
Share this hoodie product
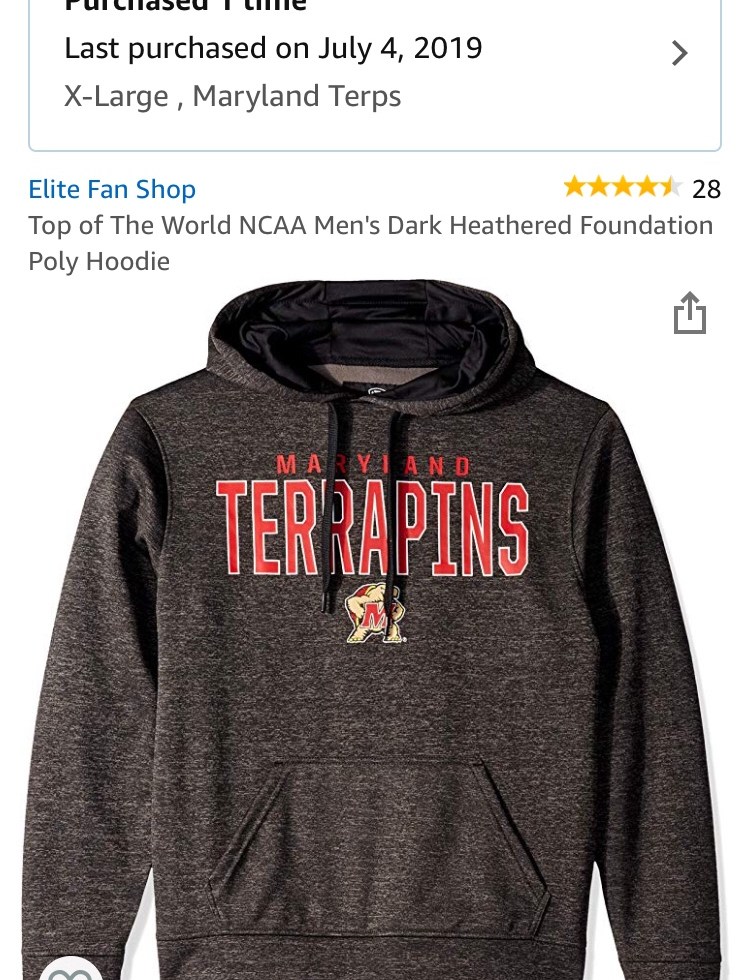[689, 313]
